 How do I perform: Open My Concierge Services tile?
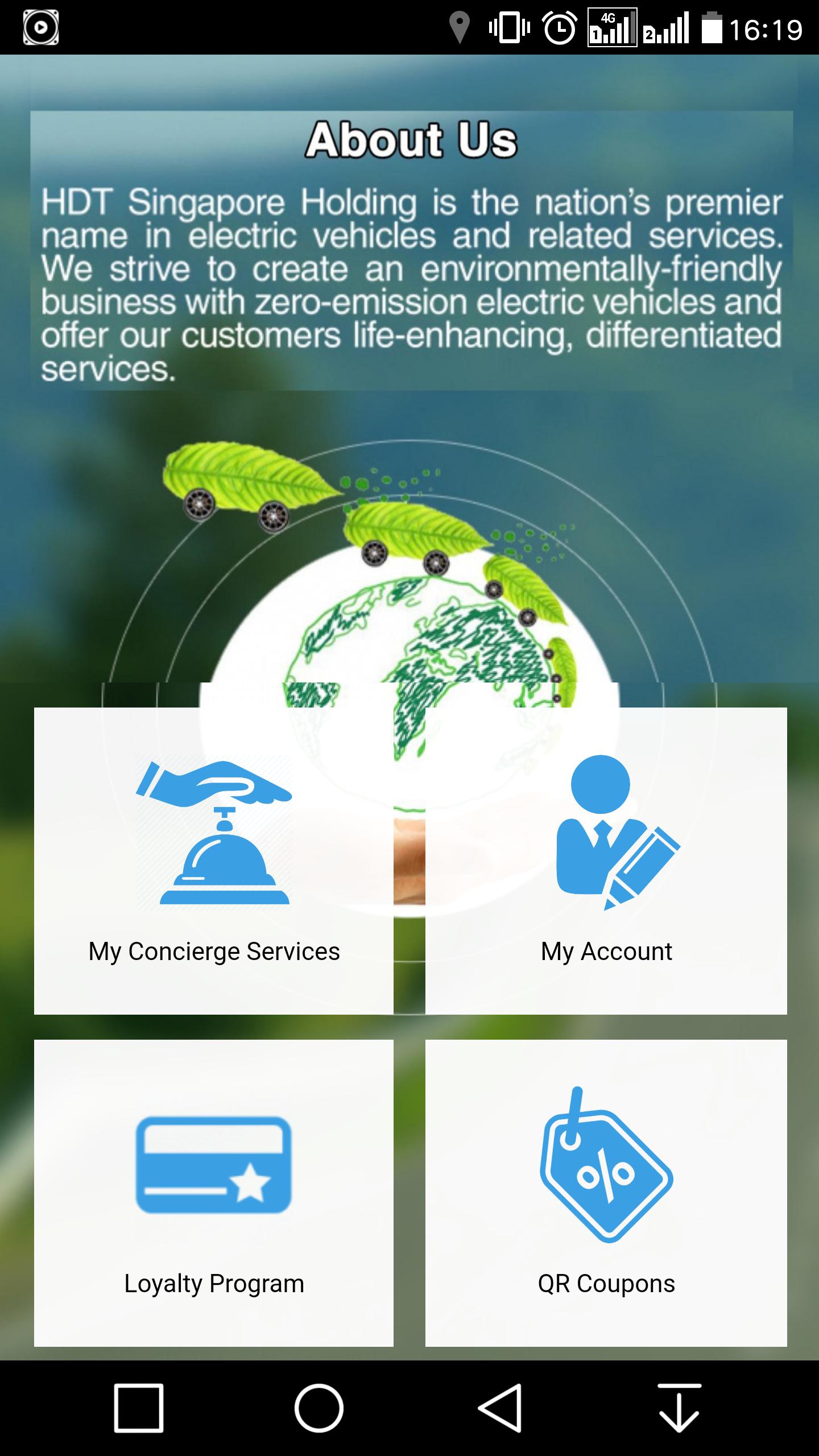[214, 861]
